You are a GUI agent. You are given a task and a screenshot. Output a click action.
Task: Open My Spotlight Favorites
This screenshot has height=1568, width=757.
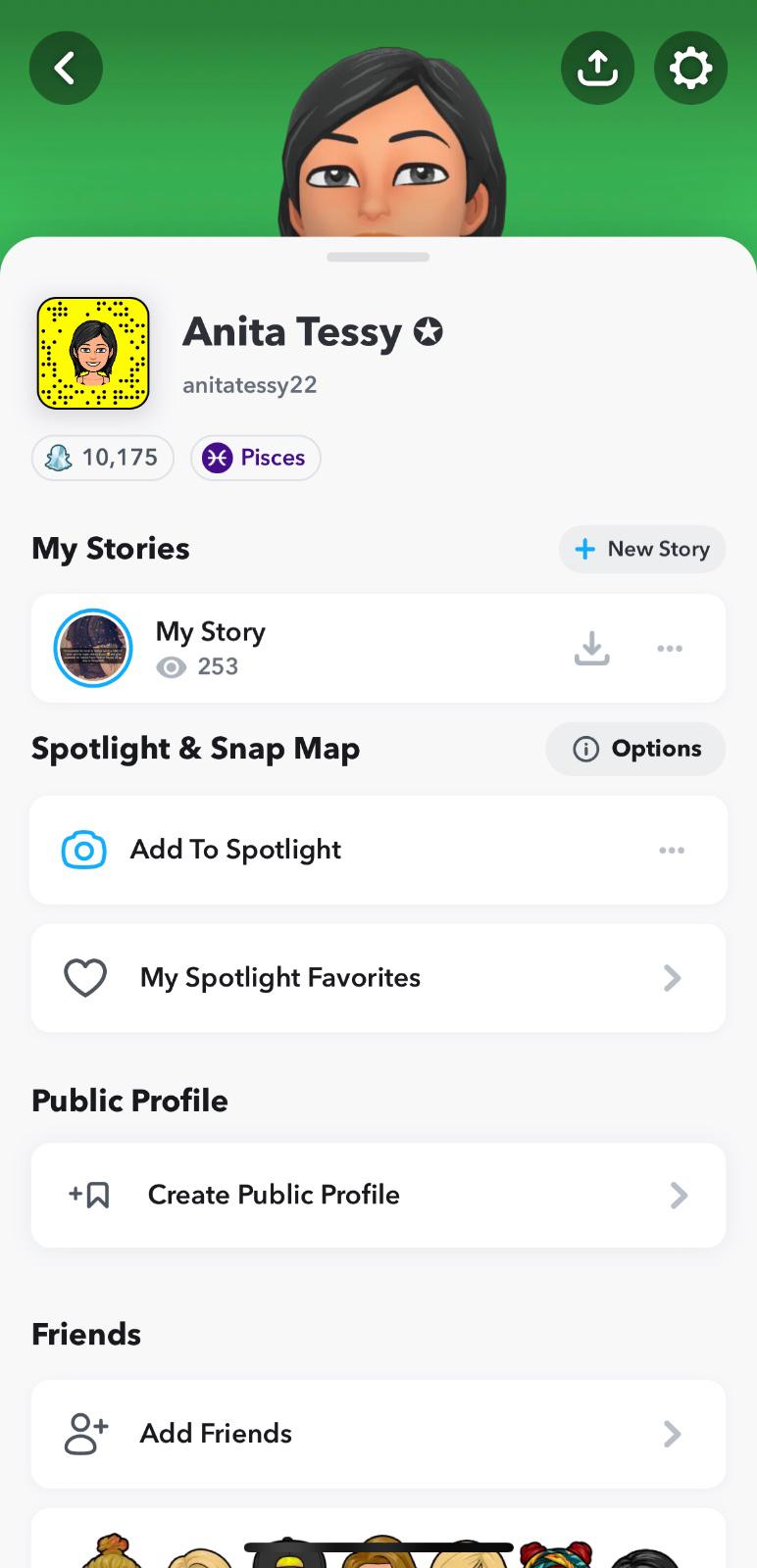click(378, 978)
